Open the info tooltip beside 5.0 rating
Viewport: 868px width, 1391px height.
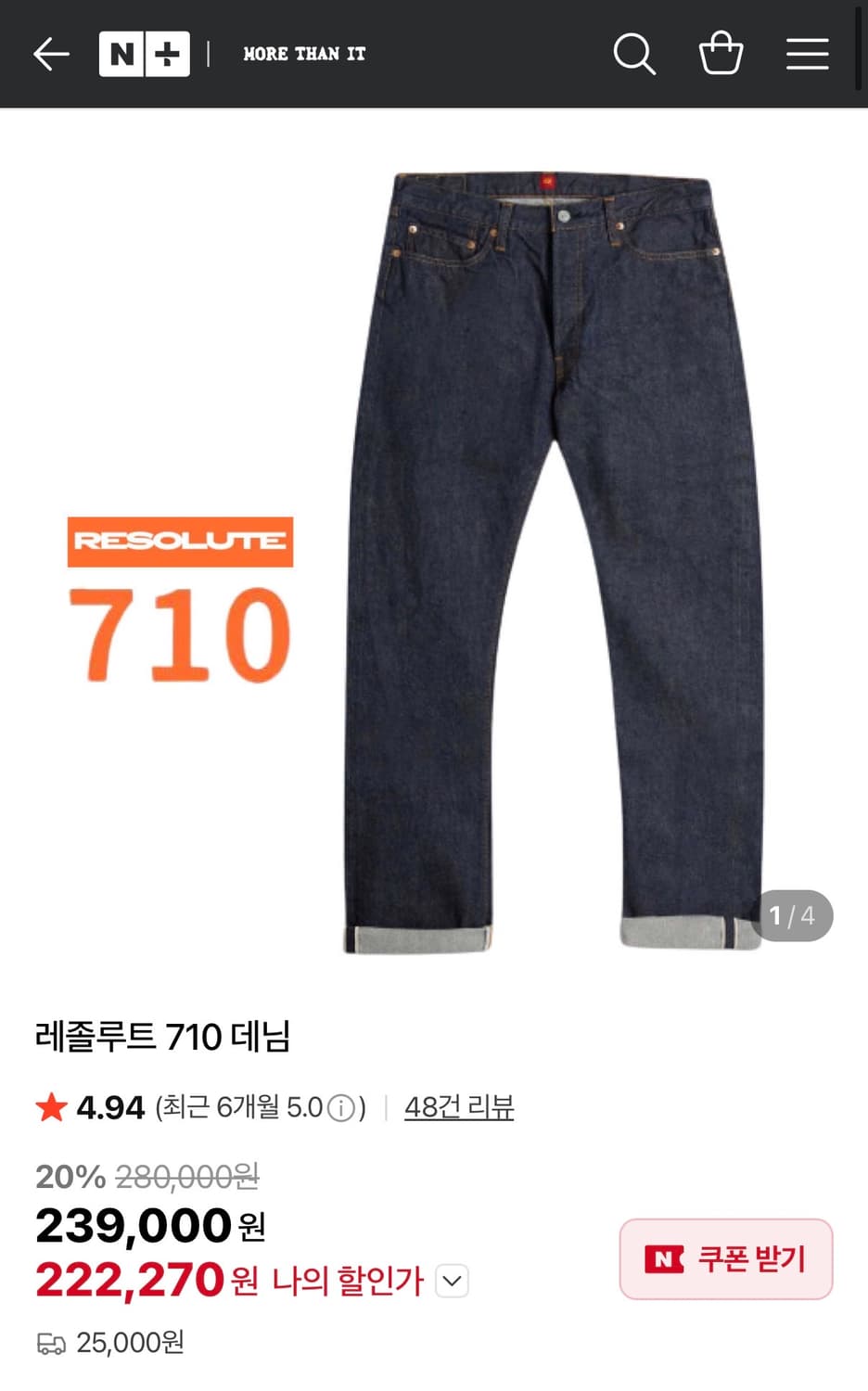pyautogui.click(x=343, y=1106)
